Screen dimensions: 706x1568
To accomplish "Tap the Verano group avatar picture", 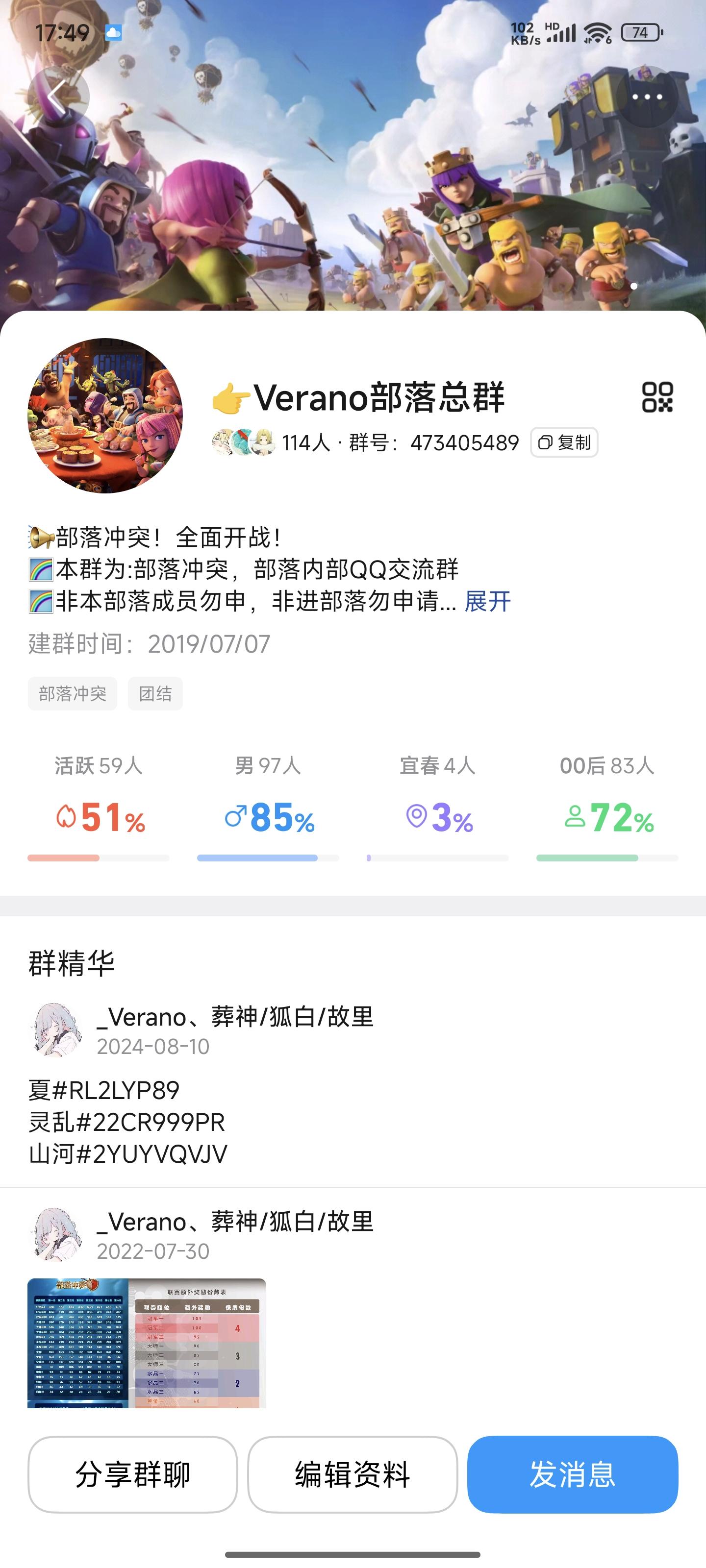I will 105,416.
